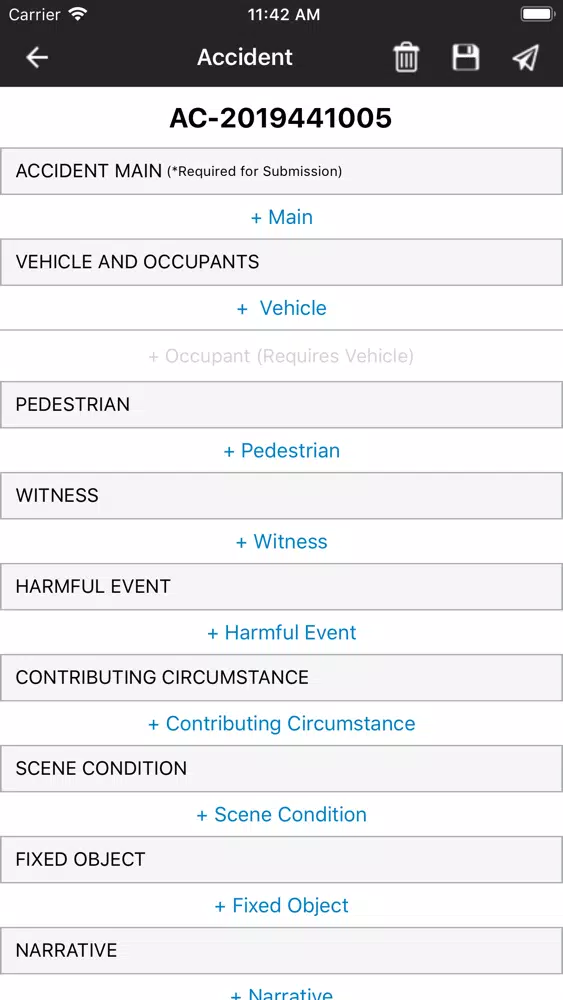Save the accident report with floppy icon
The height and width of the screenshot is (1000, 563).
coord(465,57)
